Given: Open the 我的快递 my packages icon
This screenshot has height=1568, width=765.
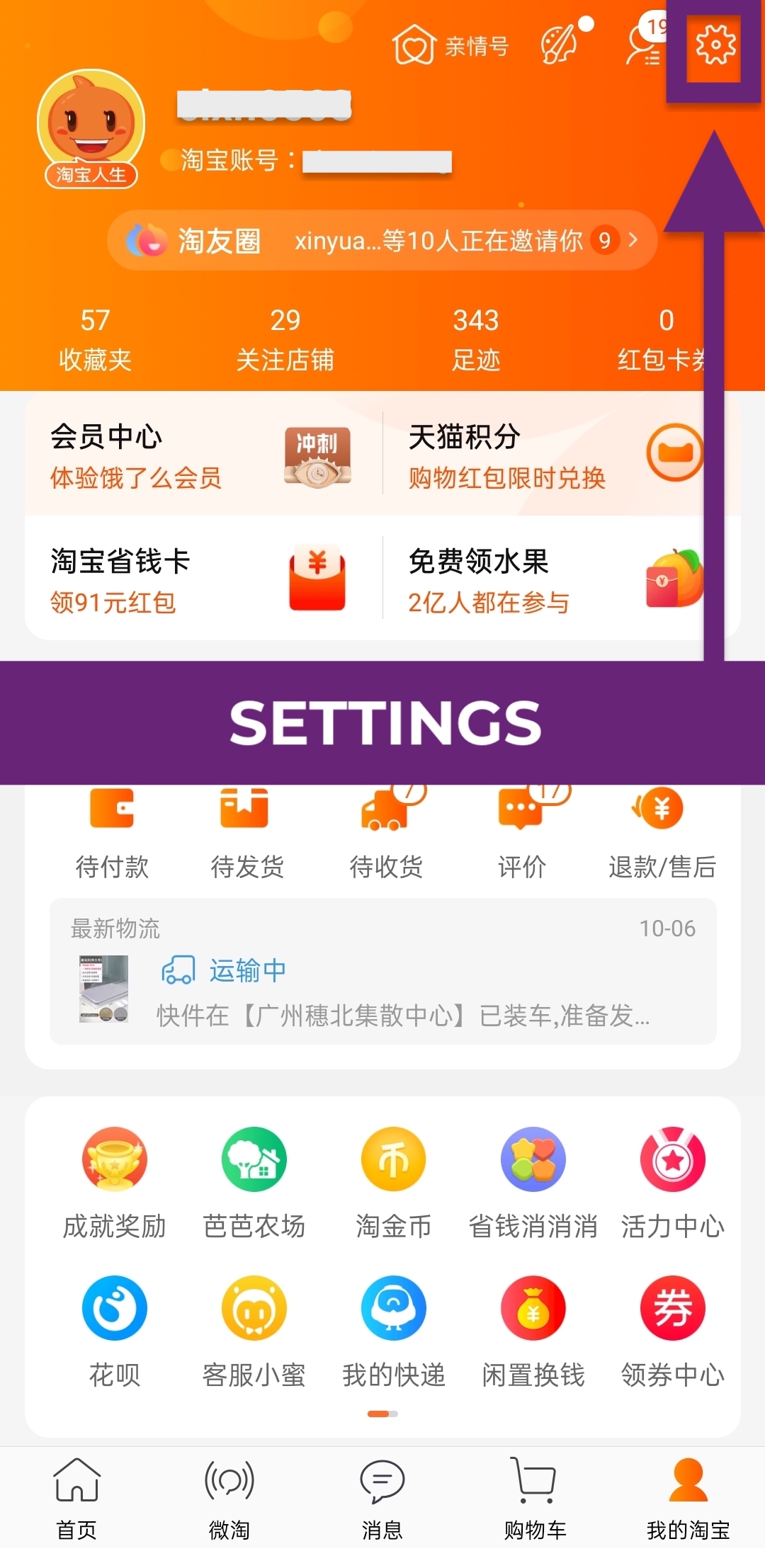Looking at the screenshot, I should point(392,1309).
